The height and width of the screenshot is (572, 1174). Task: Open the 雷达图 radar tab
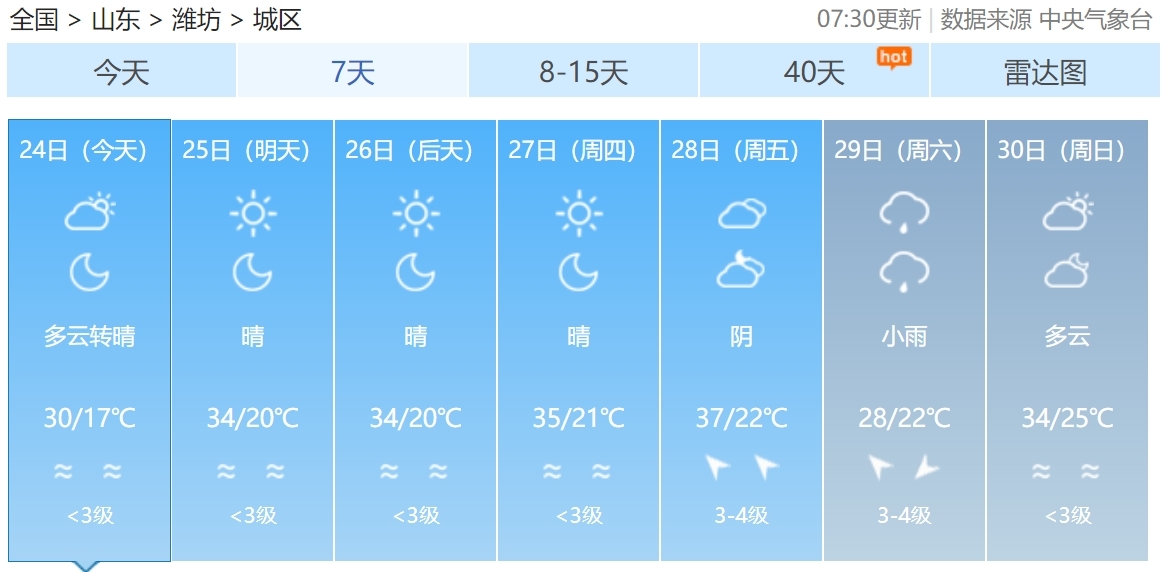coord(1045,72)
